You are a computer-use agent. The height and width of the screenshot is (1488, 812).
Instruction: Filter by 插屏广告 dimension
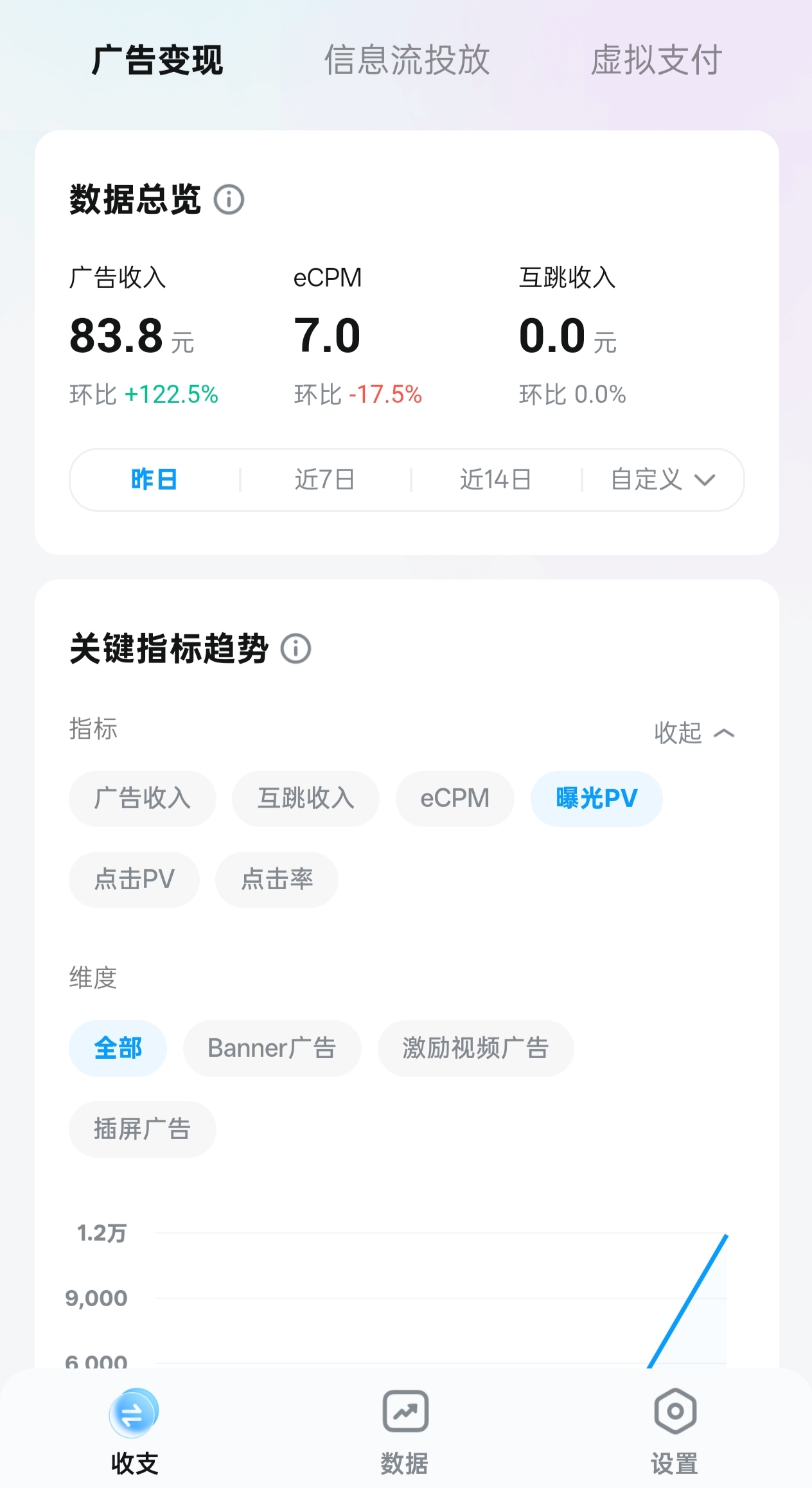pyautogui.click(x=142, y=1129)
